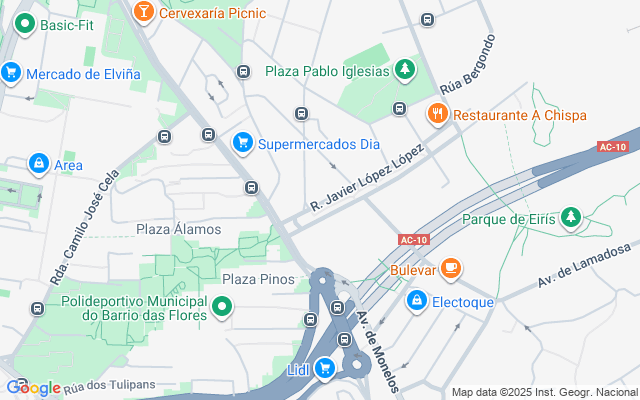
Task: Tap the Area shop marker
Action: click(x=38, y=163)
